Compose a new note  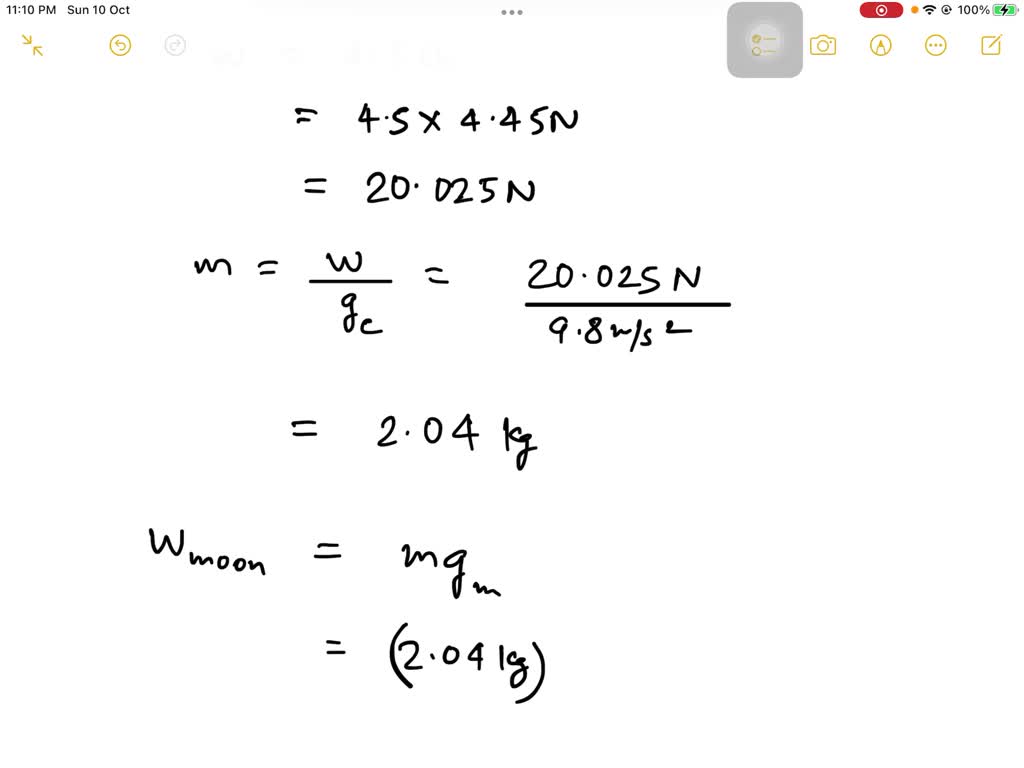991,45
